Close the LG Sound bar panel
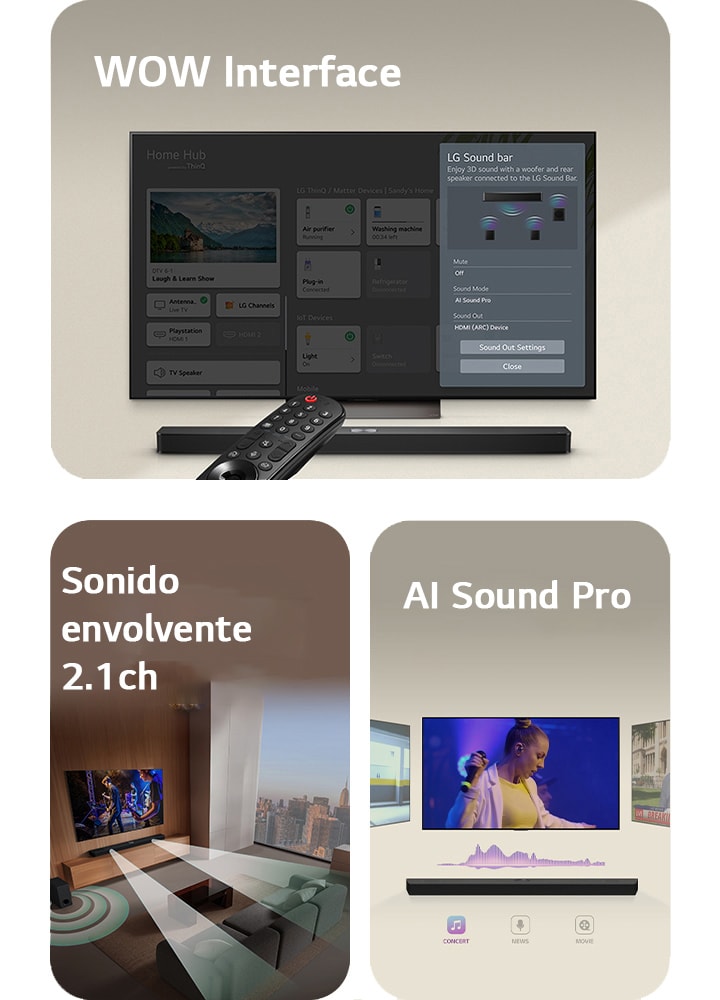Viewport: 720px width, 1000px height. (514, 367)
